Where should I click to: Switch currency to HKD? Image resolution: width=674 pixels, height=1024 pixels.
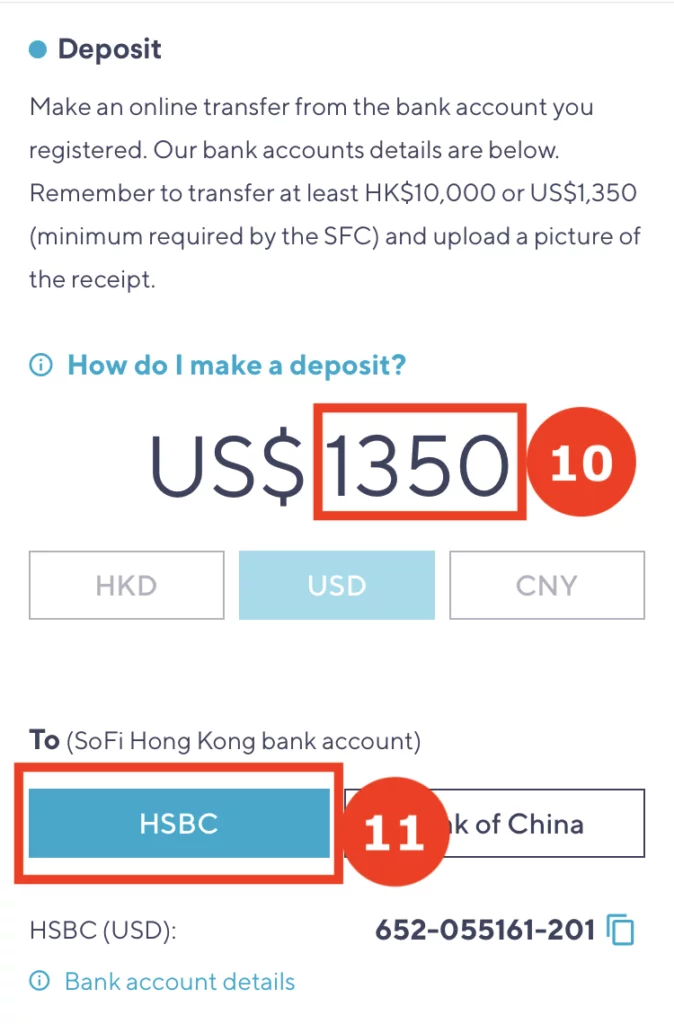[126, 585]
